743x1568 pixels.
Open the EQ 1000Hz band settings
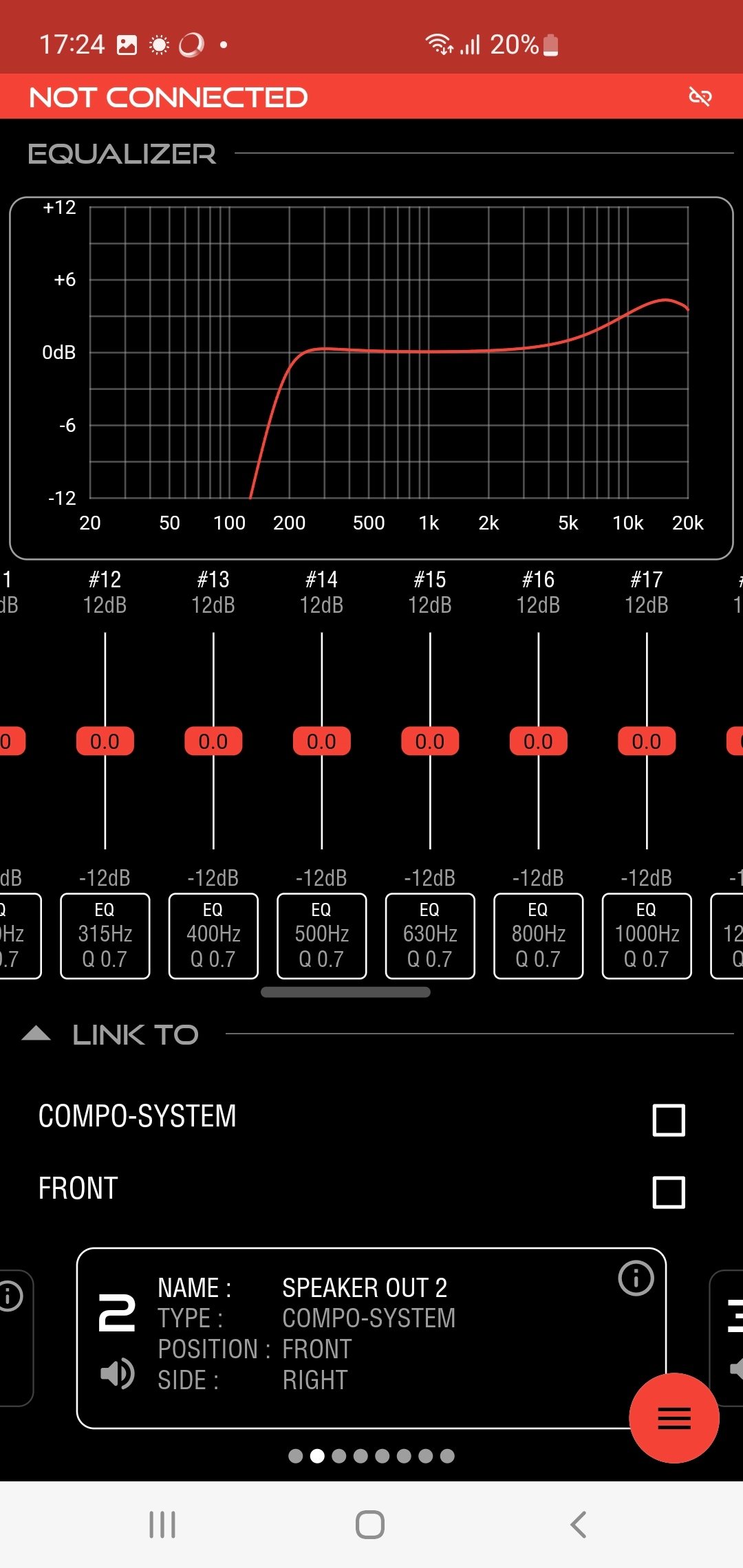click(647, 935)
